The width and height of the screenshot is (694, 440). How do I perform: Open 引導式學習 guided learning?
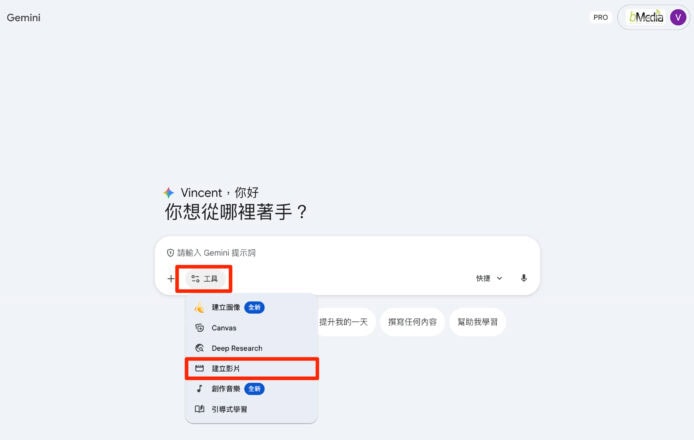coord(230,408)
